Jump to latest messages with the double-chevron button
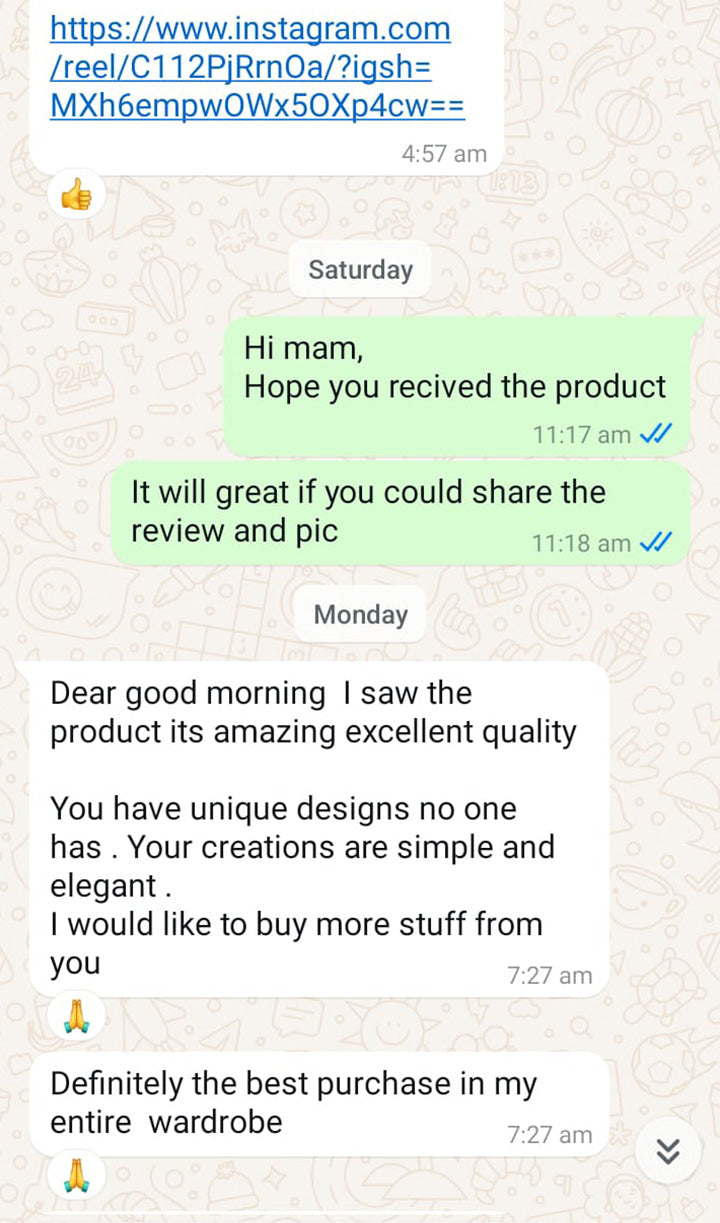The height and width of the screenshot is (1223, 720). (668, 1152)
